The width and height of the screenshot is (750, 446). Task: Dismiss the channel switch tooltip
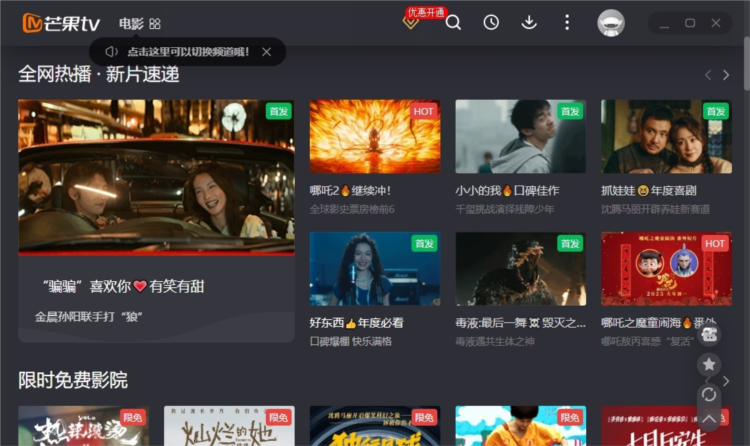point(266,52)
